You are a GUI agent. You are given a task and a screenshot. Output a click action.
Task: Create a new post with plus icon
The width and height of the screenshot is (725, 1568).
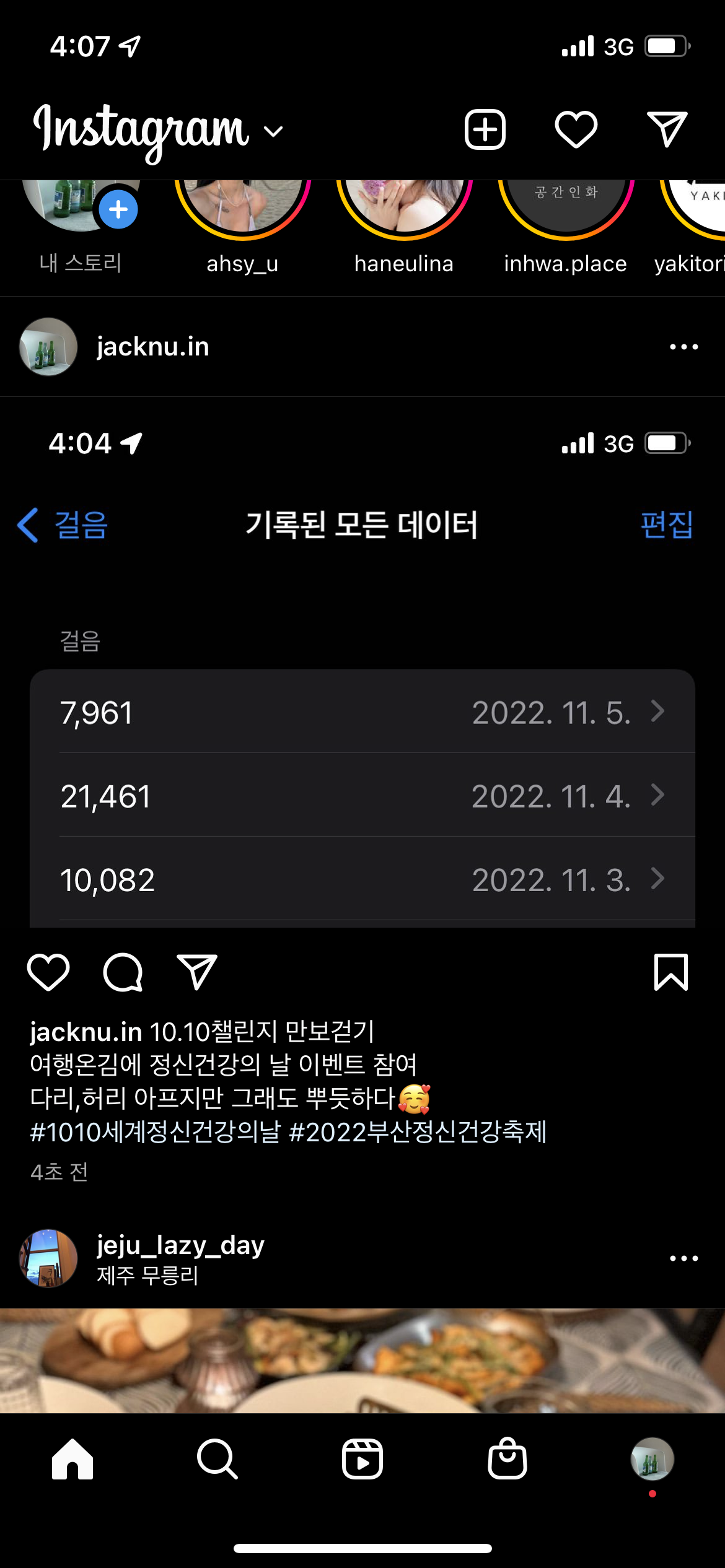[485, 130]
